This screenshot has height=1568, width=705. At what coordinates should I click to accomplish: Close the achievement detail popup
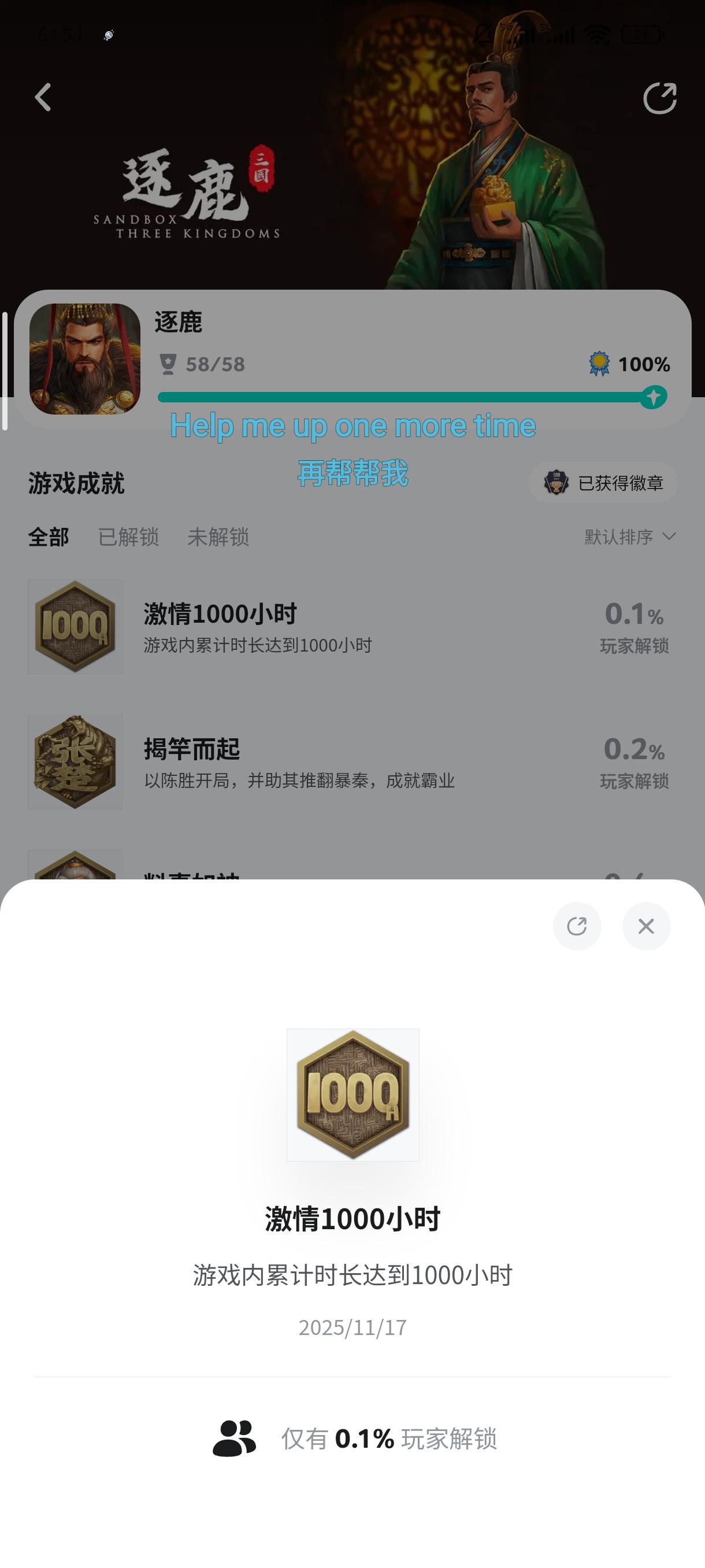[x=646, y=926]
